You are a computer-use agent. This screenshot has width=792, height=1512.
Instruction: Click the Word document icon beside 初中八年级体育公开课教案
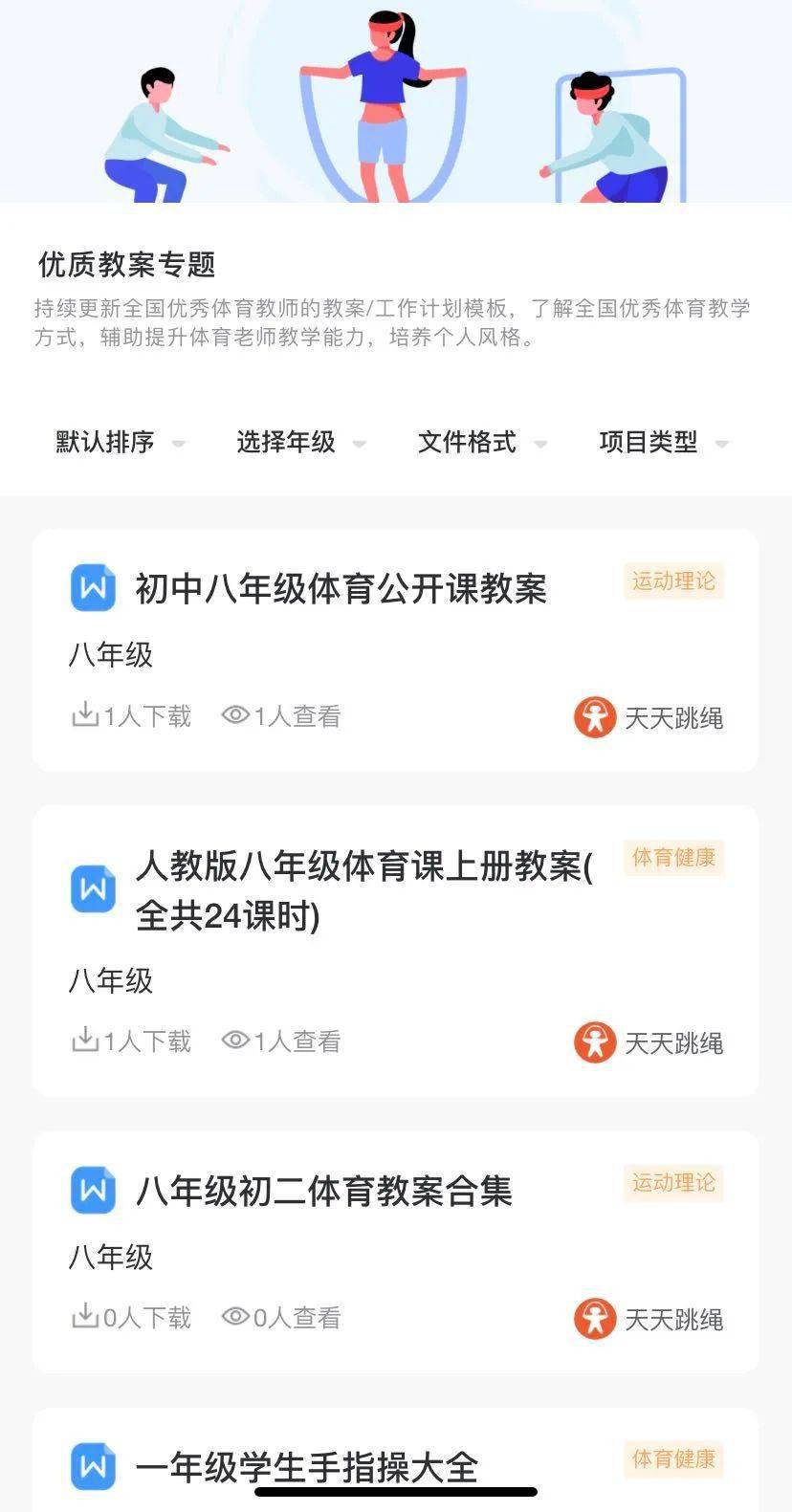92,587
